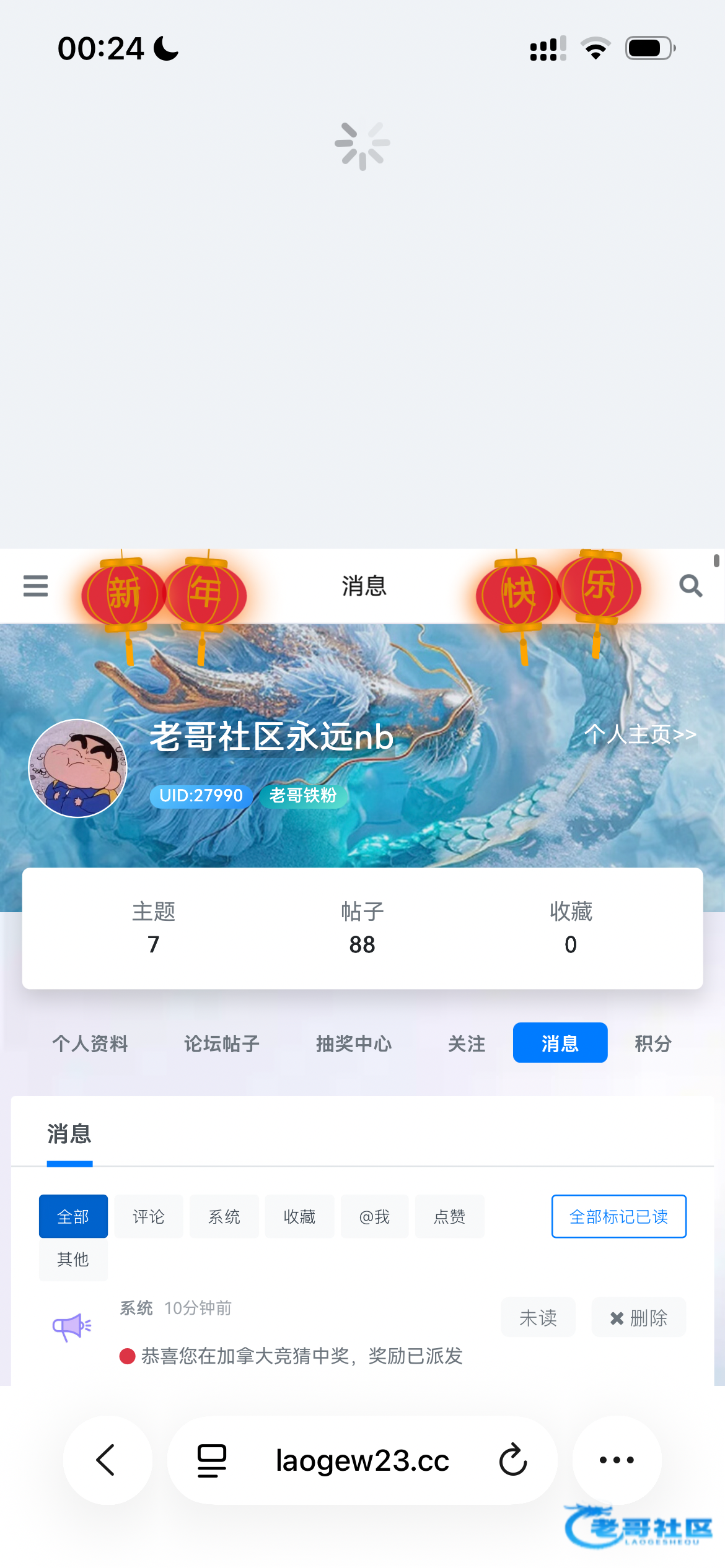Switch to the 论坛帖子 tab
This screenshot has height=1568, width=725.
[x=221, y=1043]
